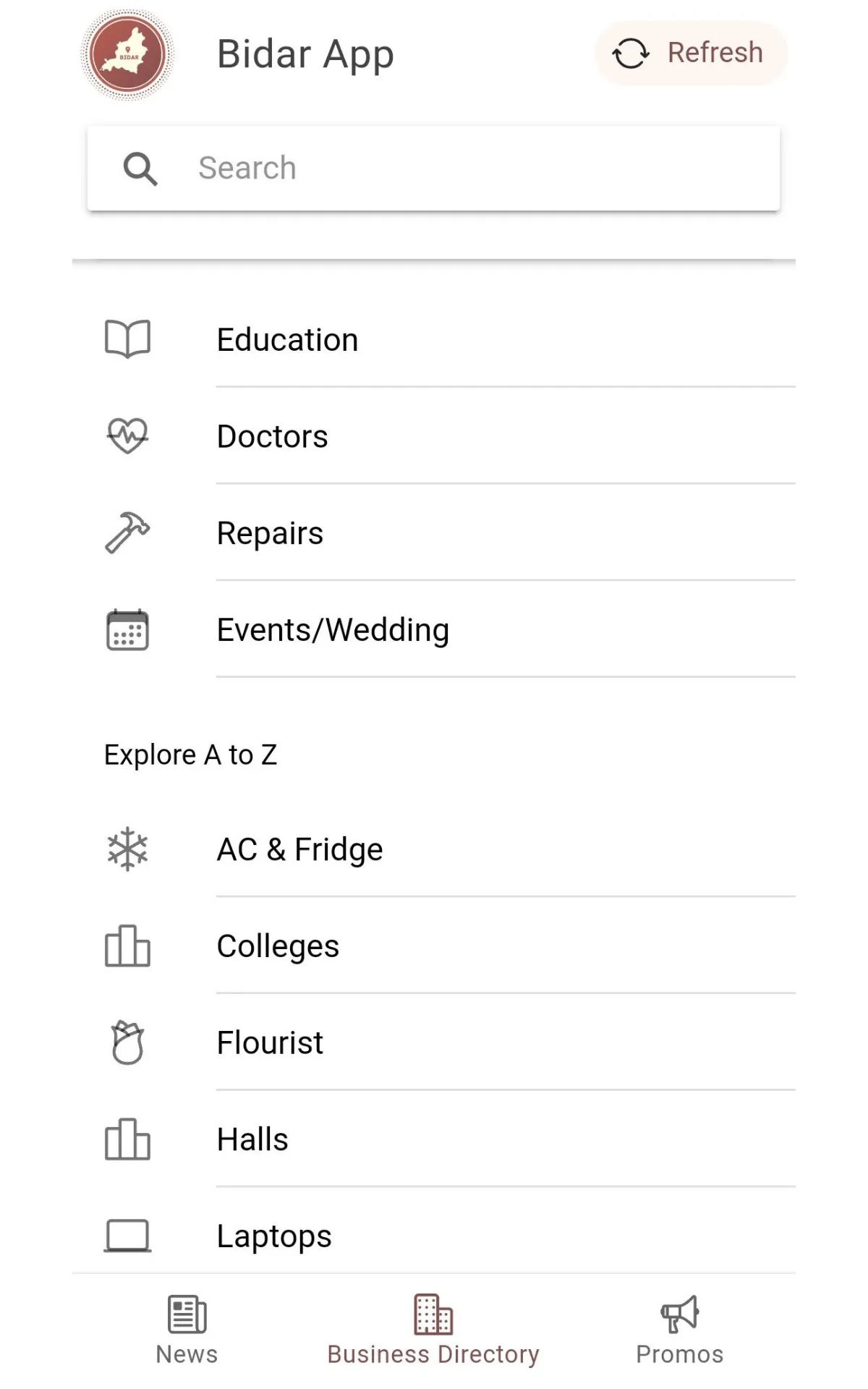Tap the AC & Fridge snowflake icon
The height and width of the screenshot is (1389, 868).
tap(127, 849)
